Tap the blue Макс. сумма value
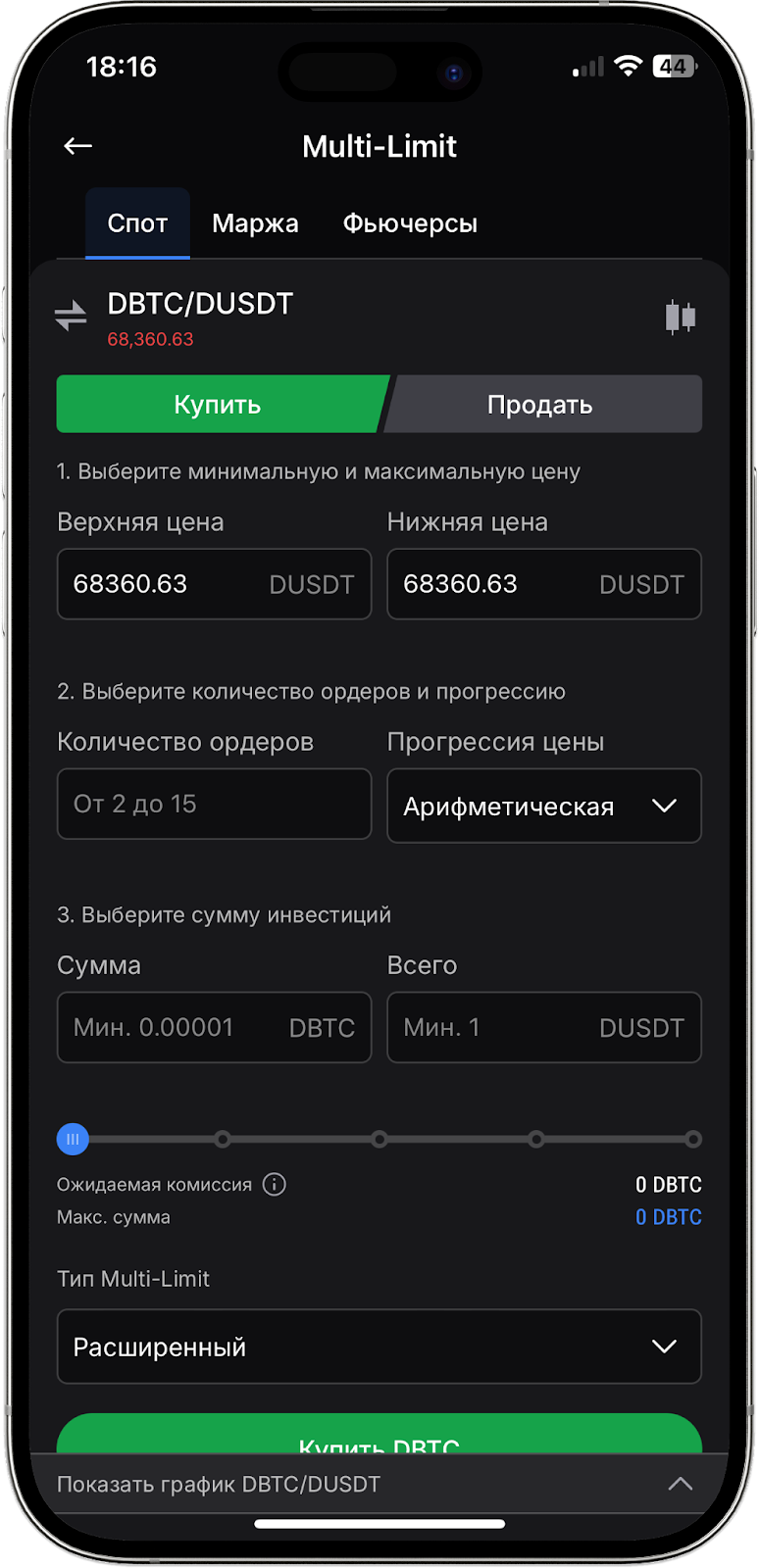This screenshot has height=1568, width=759. tap(668, 1216)
